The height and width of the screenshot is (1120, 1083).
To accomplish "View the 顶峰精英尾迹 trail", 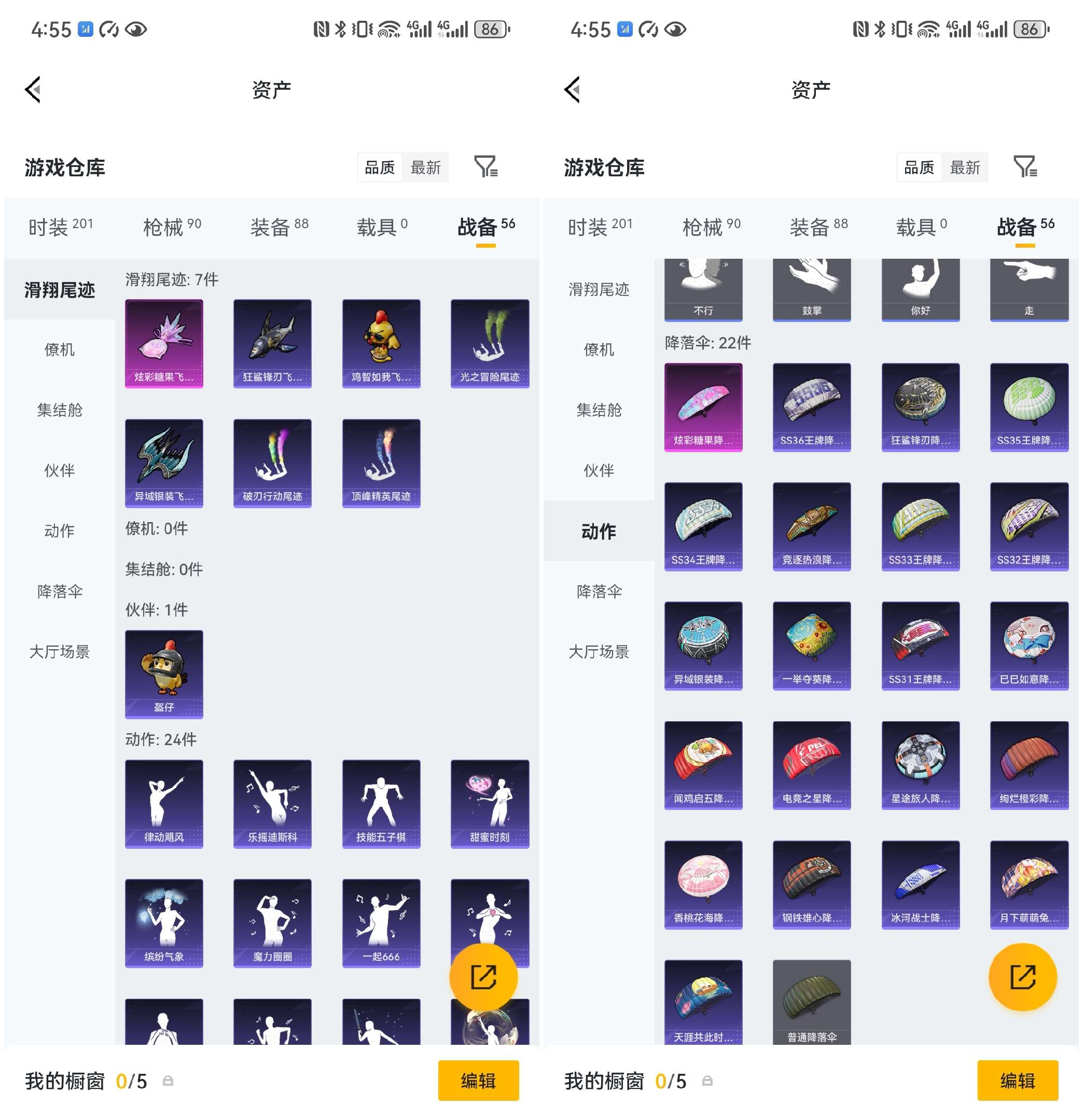I will (381, 463).
